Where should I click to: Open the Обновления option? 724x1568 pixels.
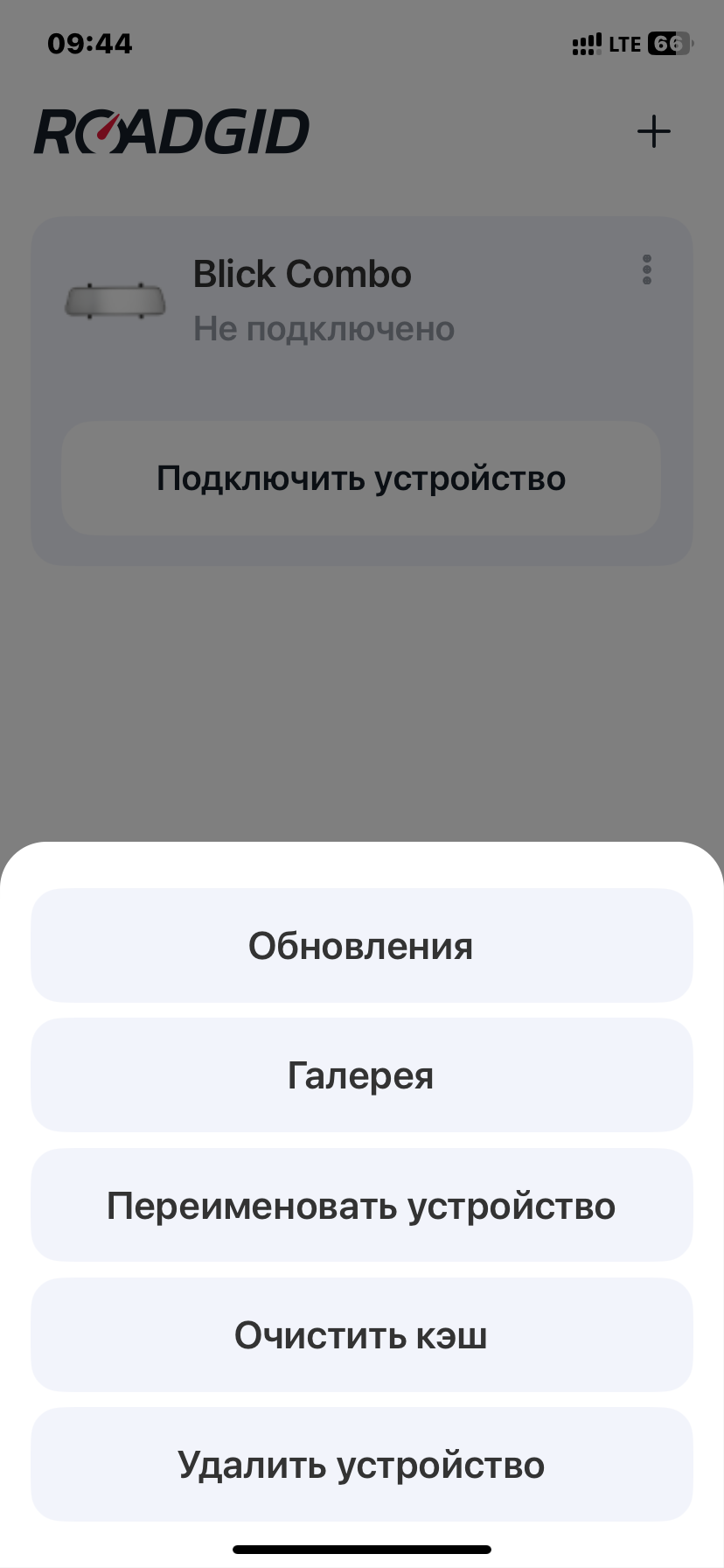pyautogui.click(x=361, y=946)
